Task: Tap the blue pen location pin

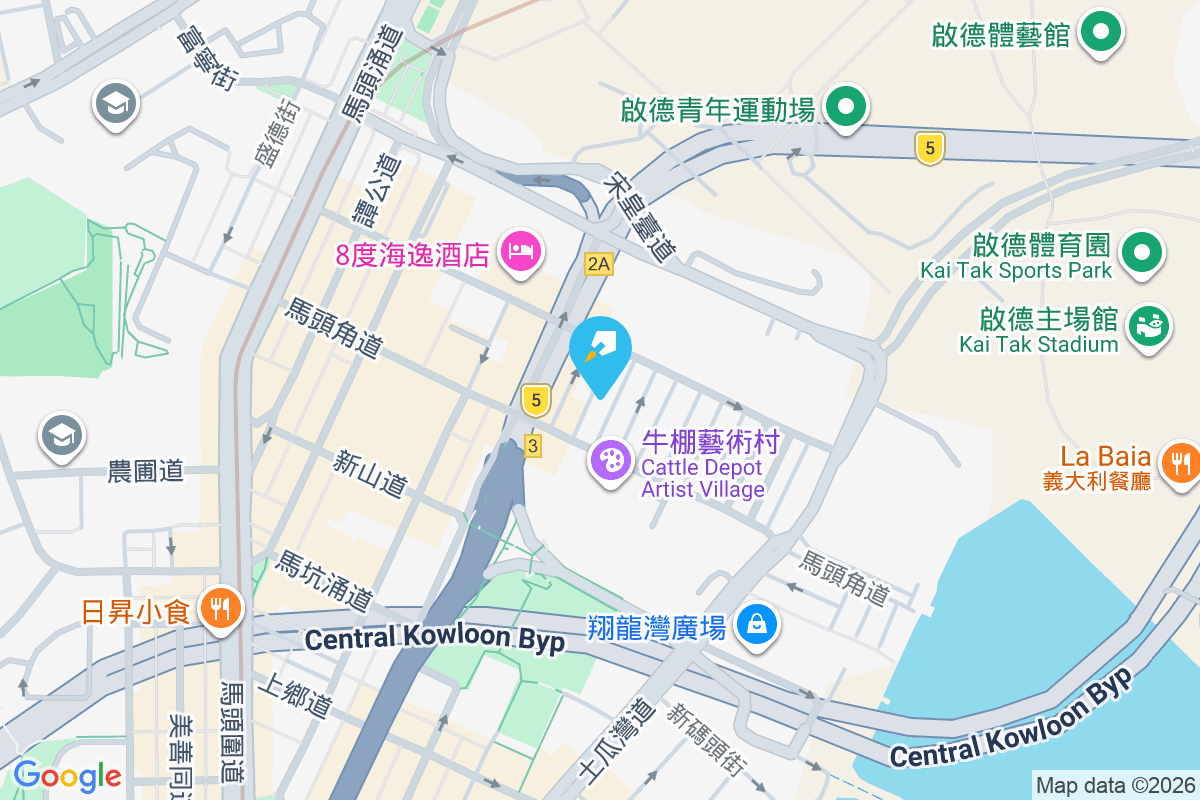Action: [x=600, y=350]
